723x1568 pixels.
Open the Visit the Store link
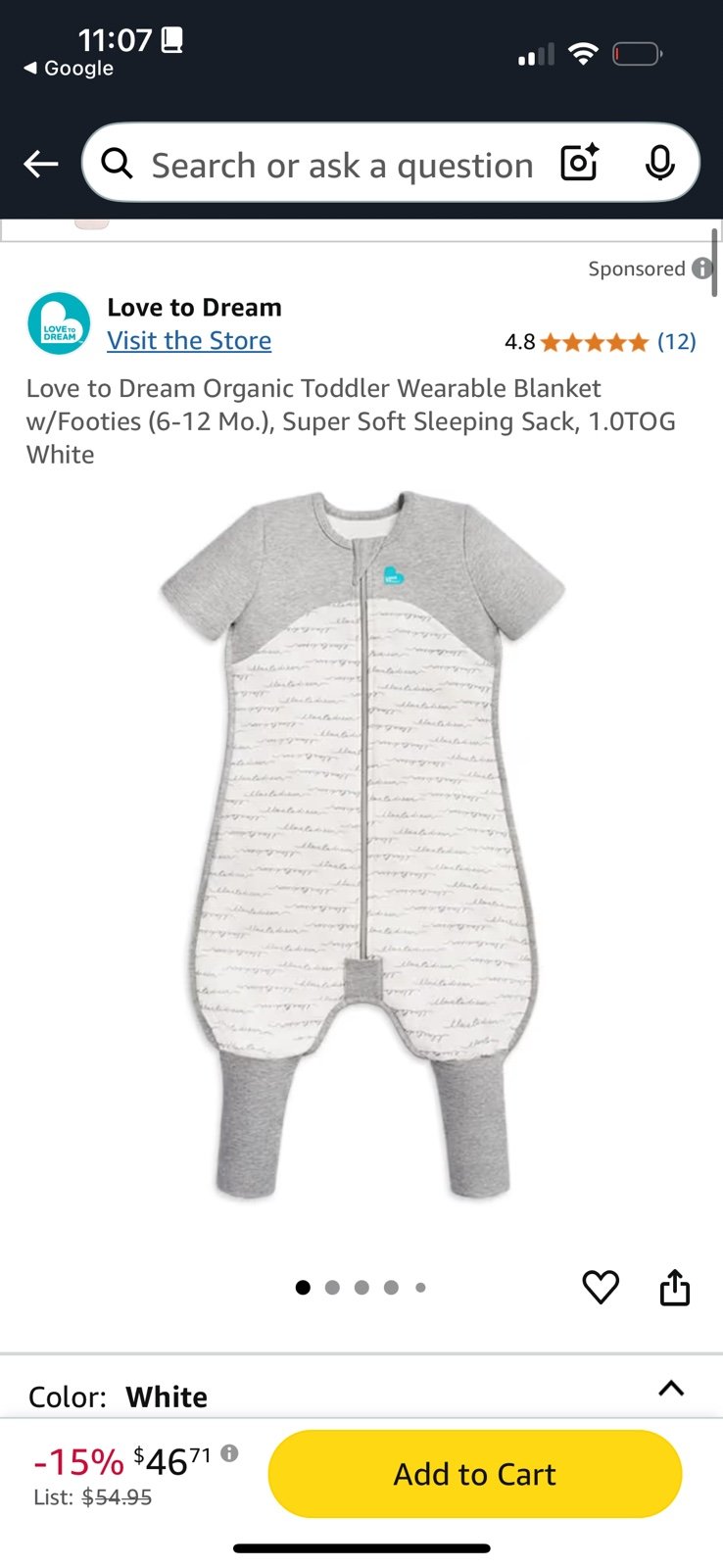tap(189, 341)
